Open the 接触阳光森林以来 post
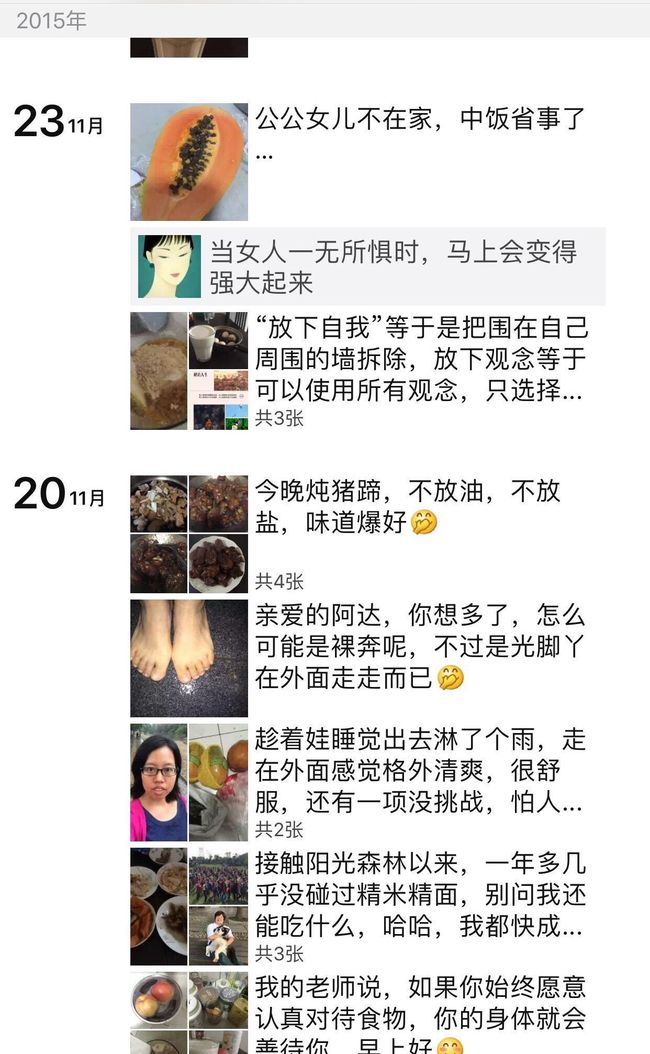 point(368,907)
